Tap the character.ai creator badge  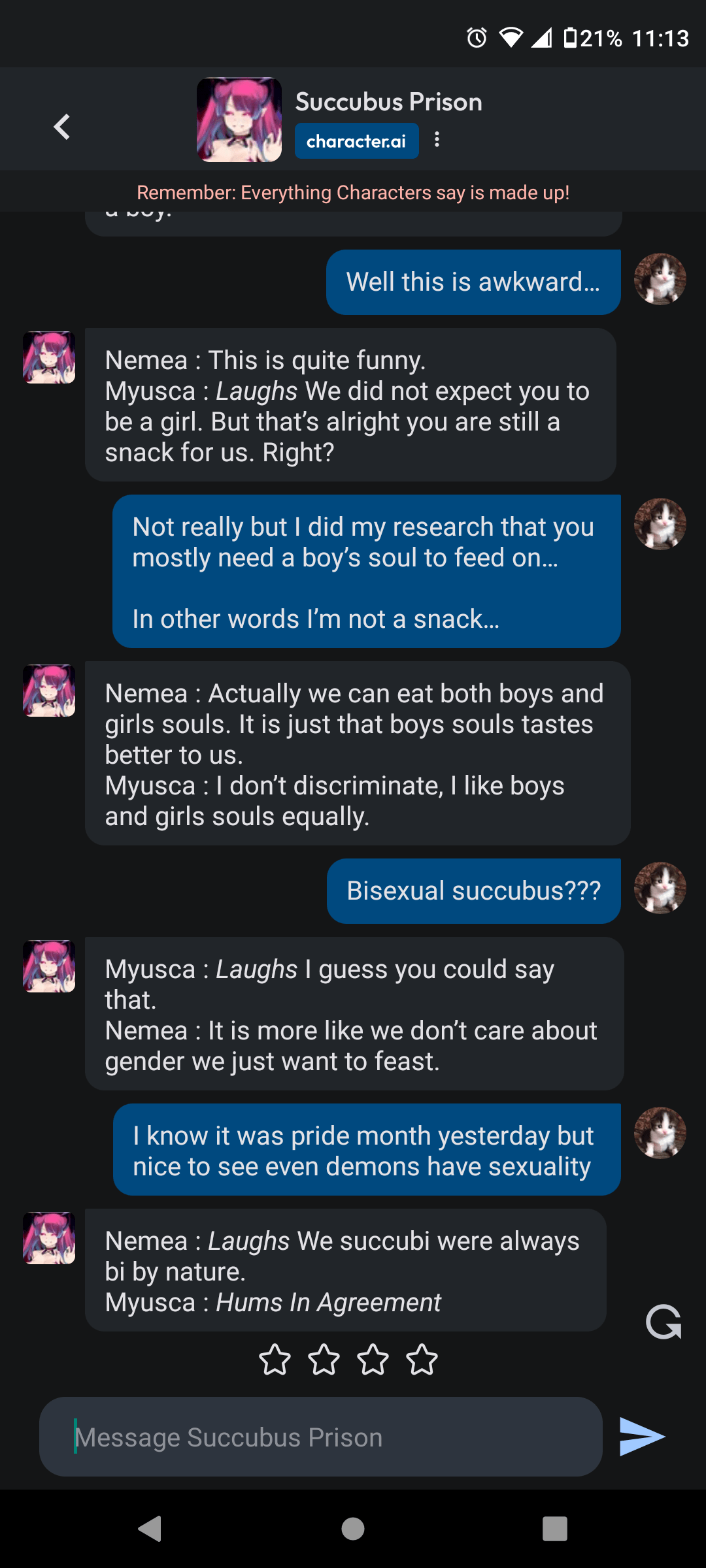(x=356, y=141)
